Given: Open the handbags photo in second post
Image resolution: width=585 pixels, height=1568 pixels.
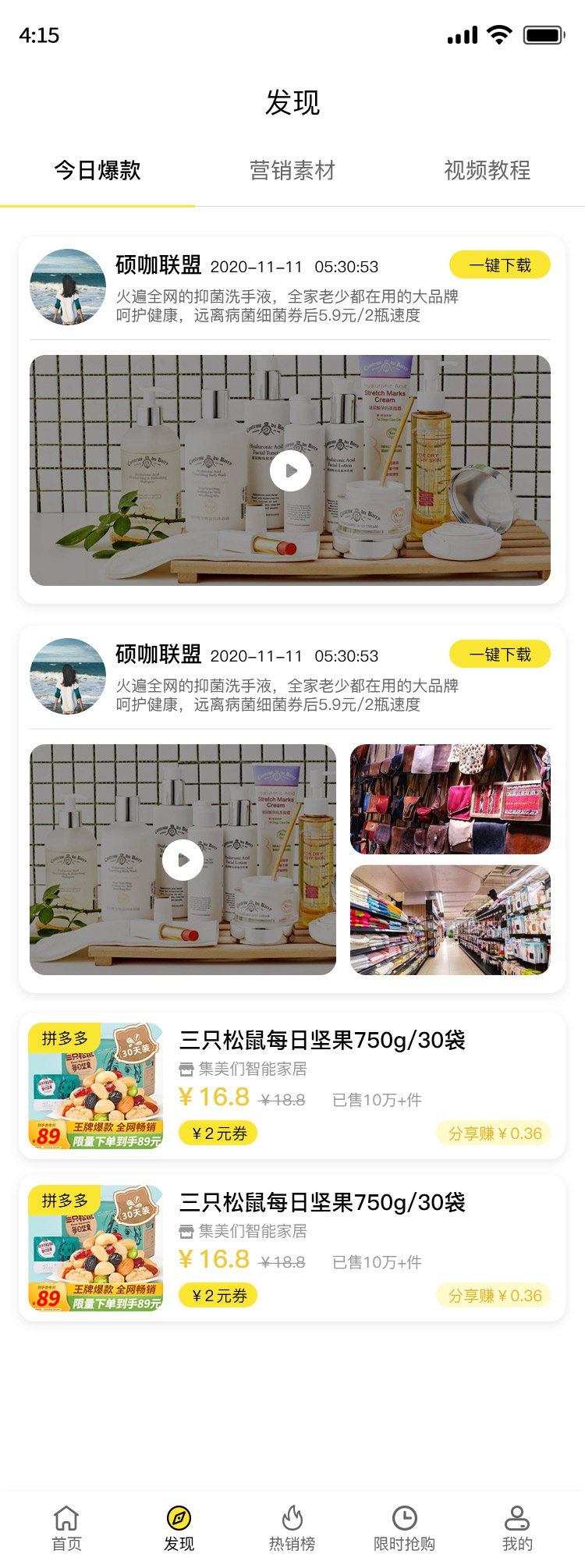Looking at the screenshot, I should tap(450, 799).
